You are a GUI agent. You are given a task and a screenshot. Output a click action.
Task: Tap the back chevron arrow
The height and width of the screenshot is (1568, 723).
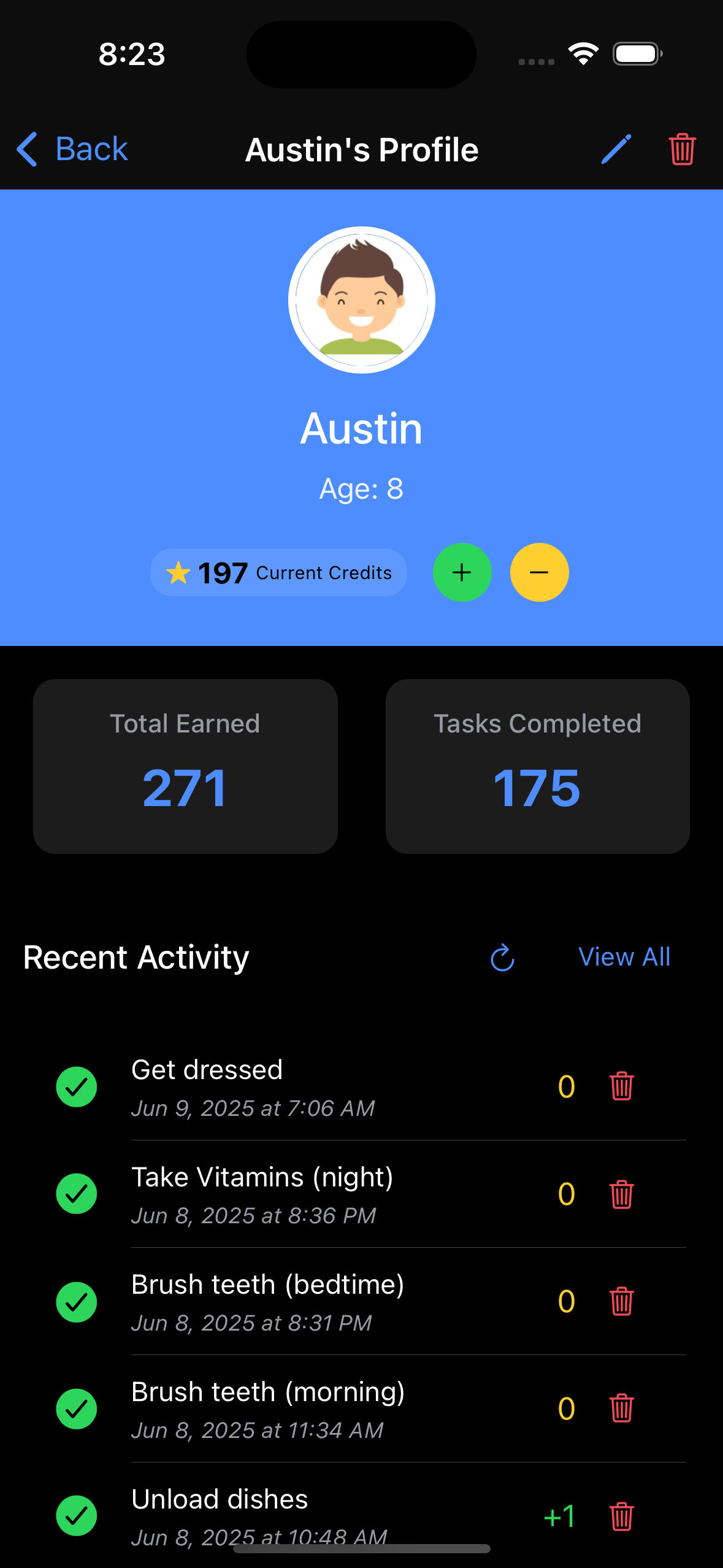(x=27, y=148)
